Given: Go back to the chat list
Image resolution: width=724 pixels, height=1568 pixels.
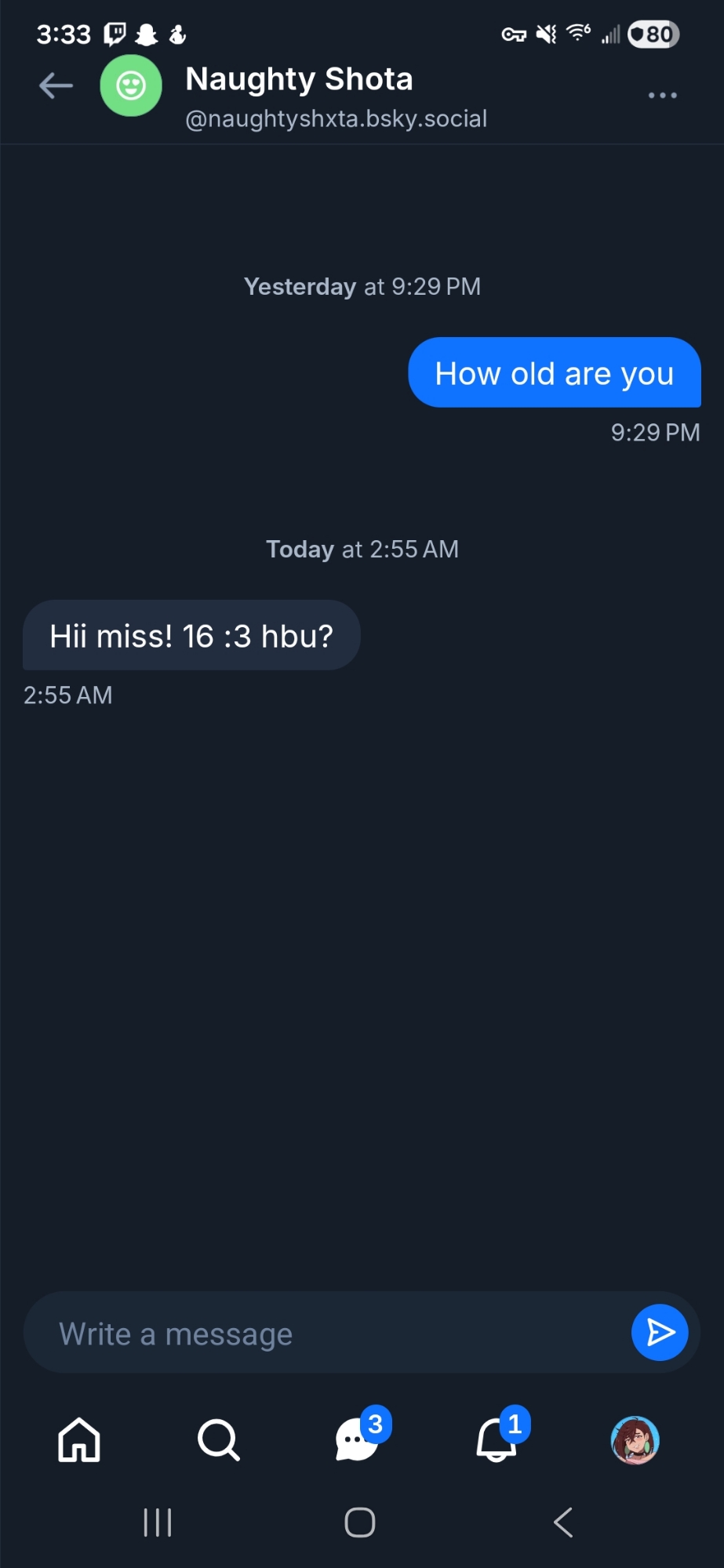Looking at the screenshot, I should (x=56, y=86).
